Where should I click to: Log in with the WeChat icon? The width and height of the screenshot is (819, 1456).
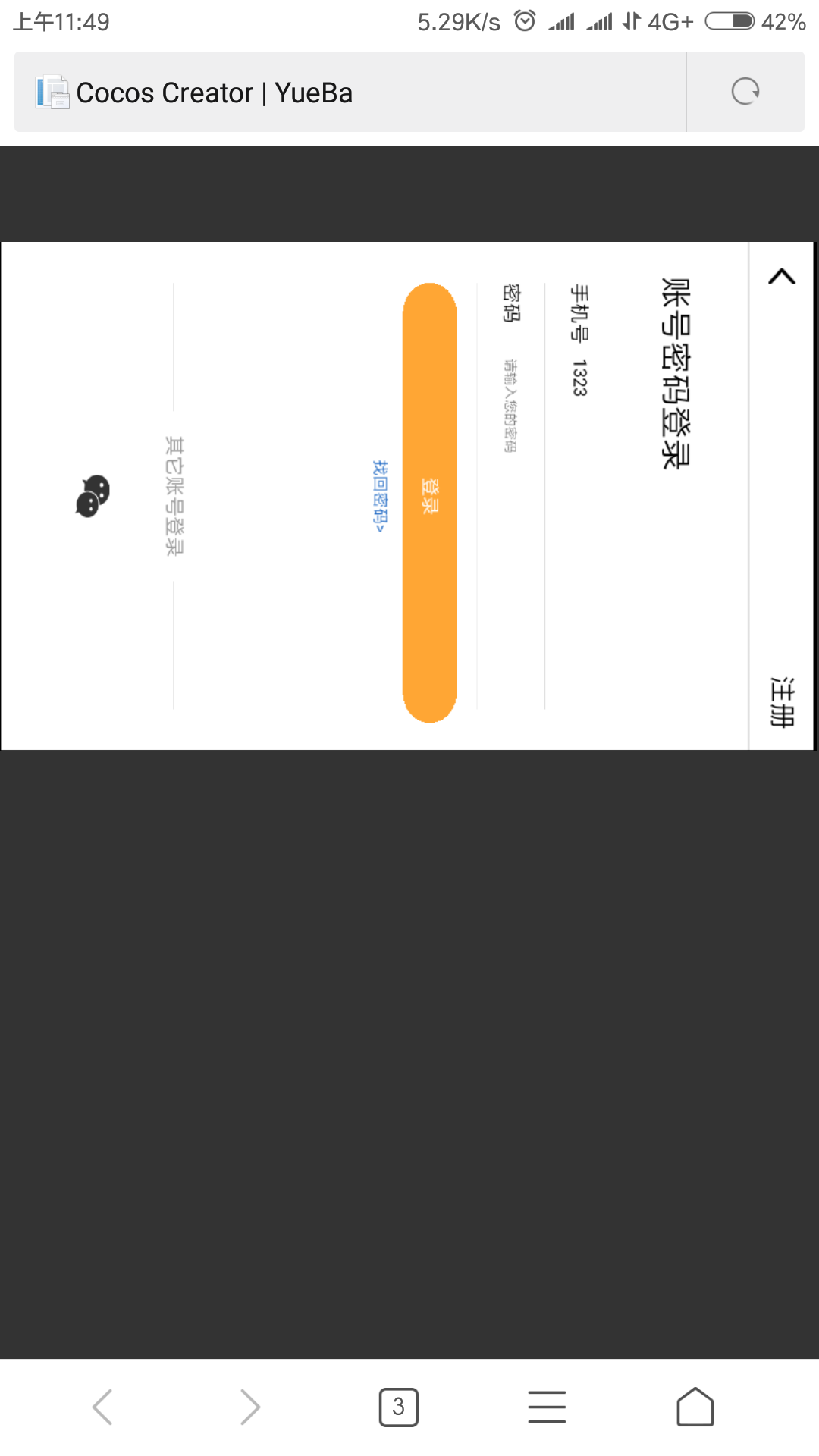point(93,496)
